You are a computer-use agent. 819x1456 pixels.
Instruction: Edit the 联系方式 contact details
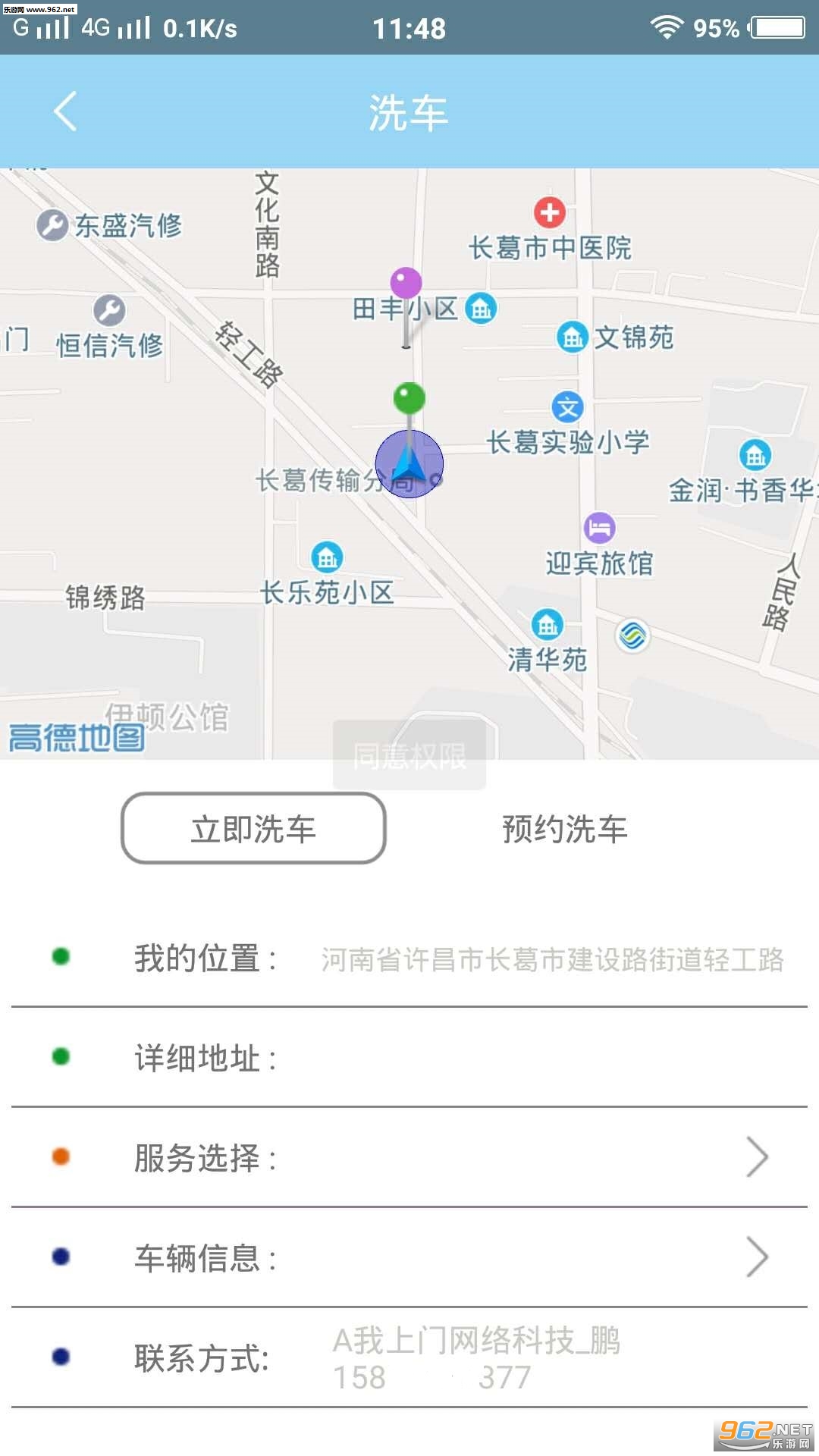[476, 1357]
